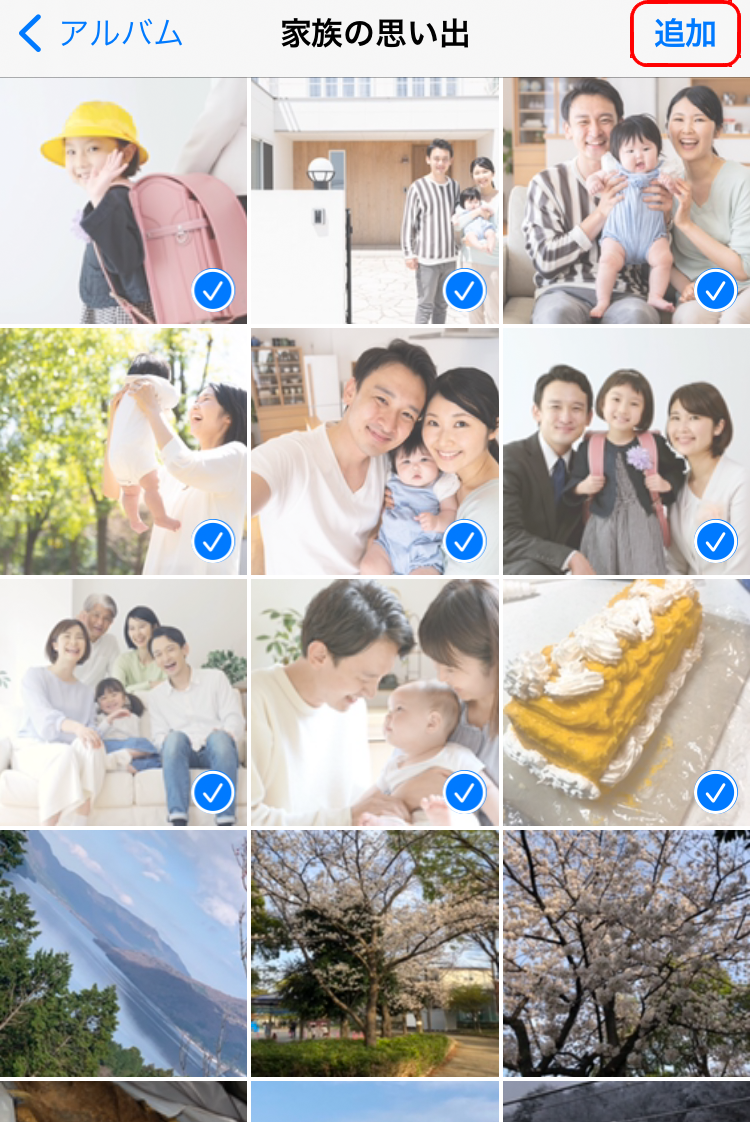Deselect the girl with yellow hat photo

click(123, 200)
